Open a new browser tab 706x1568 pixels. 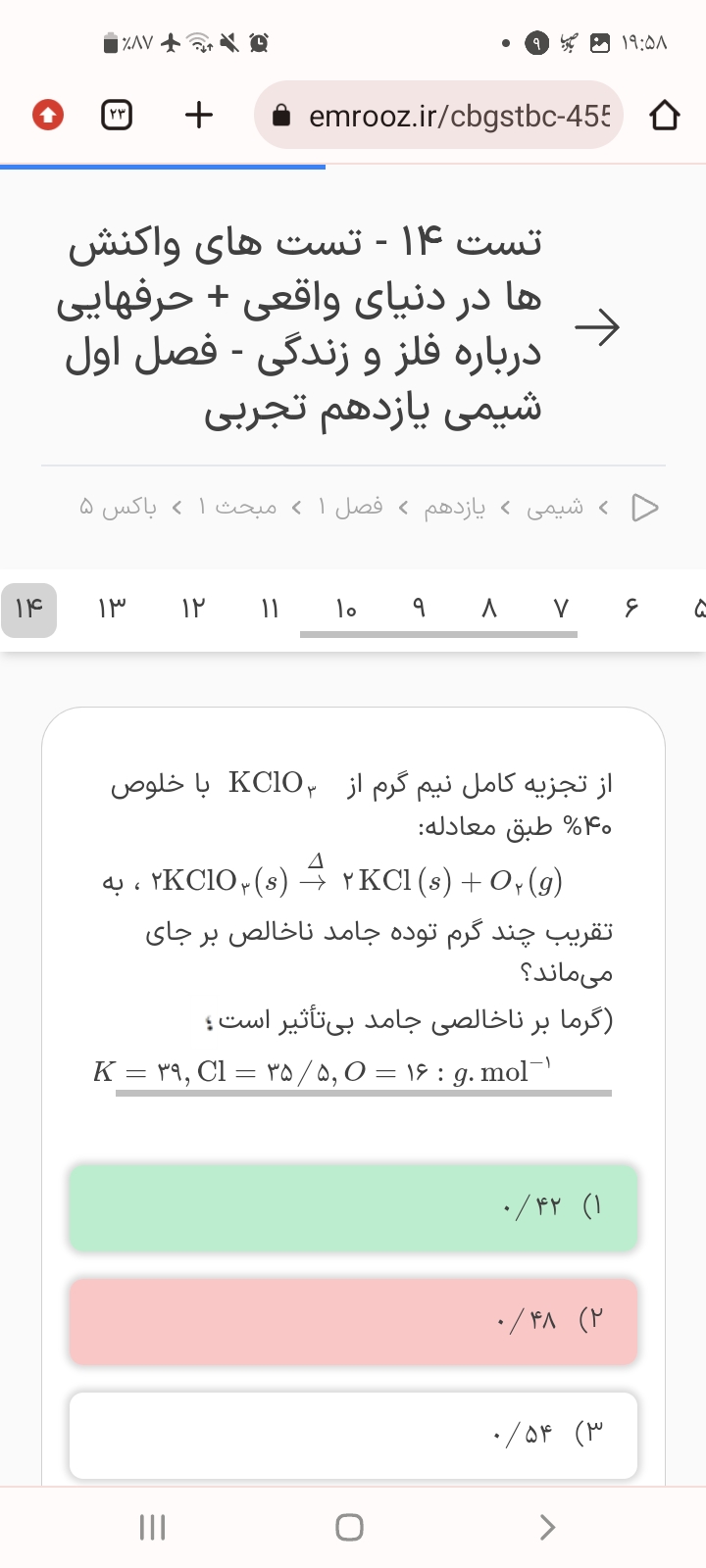[199, 116]
